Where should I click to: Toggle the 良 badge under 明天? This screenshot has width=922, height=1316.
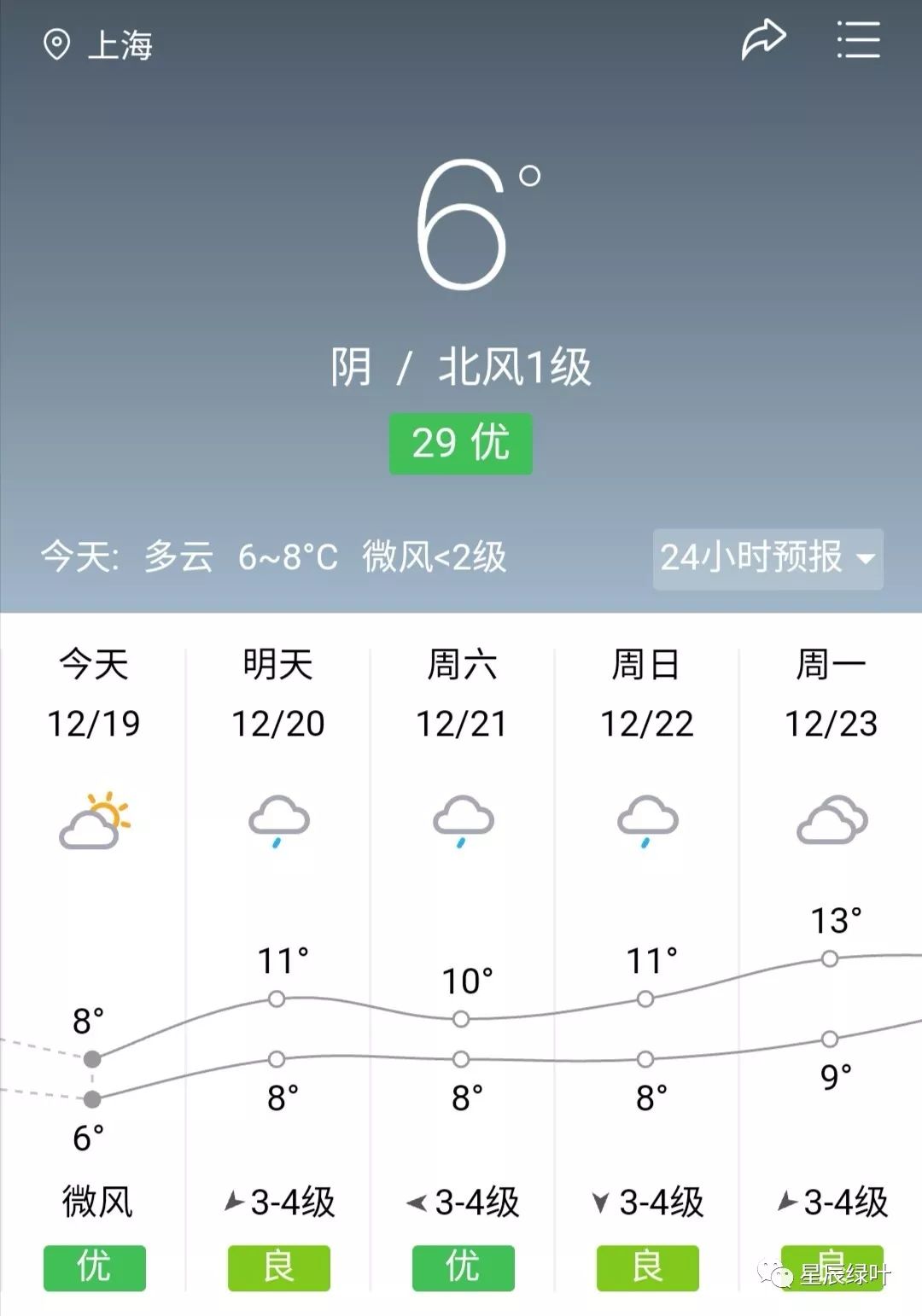pos(278,1269)
